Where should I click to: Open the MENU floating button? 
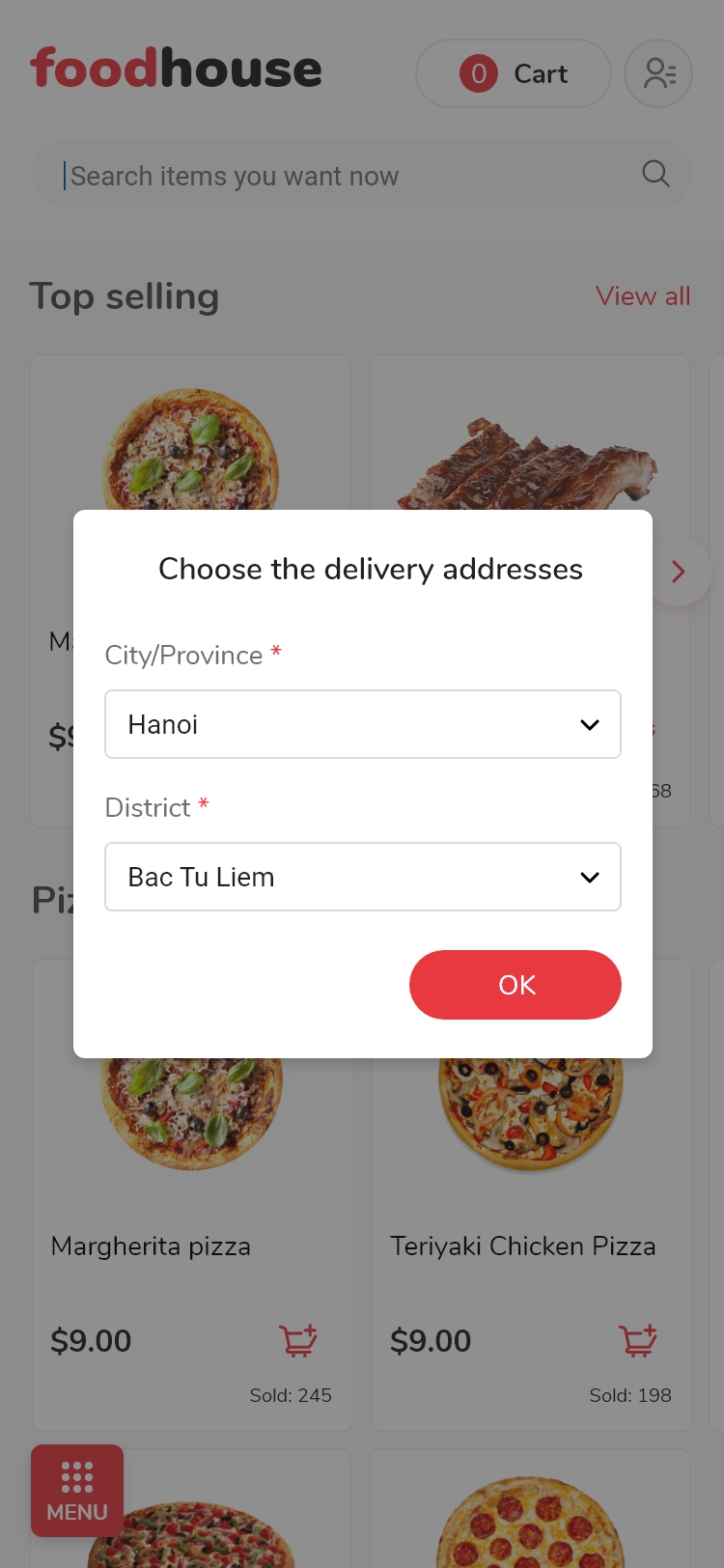pyautogui.click(x=77, y=1490)
